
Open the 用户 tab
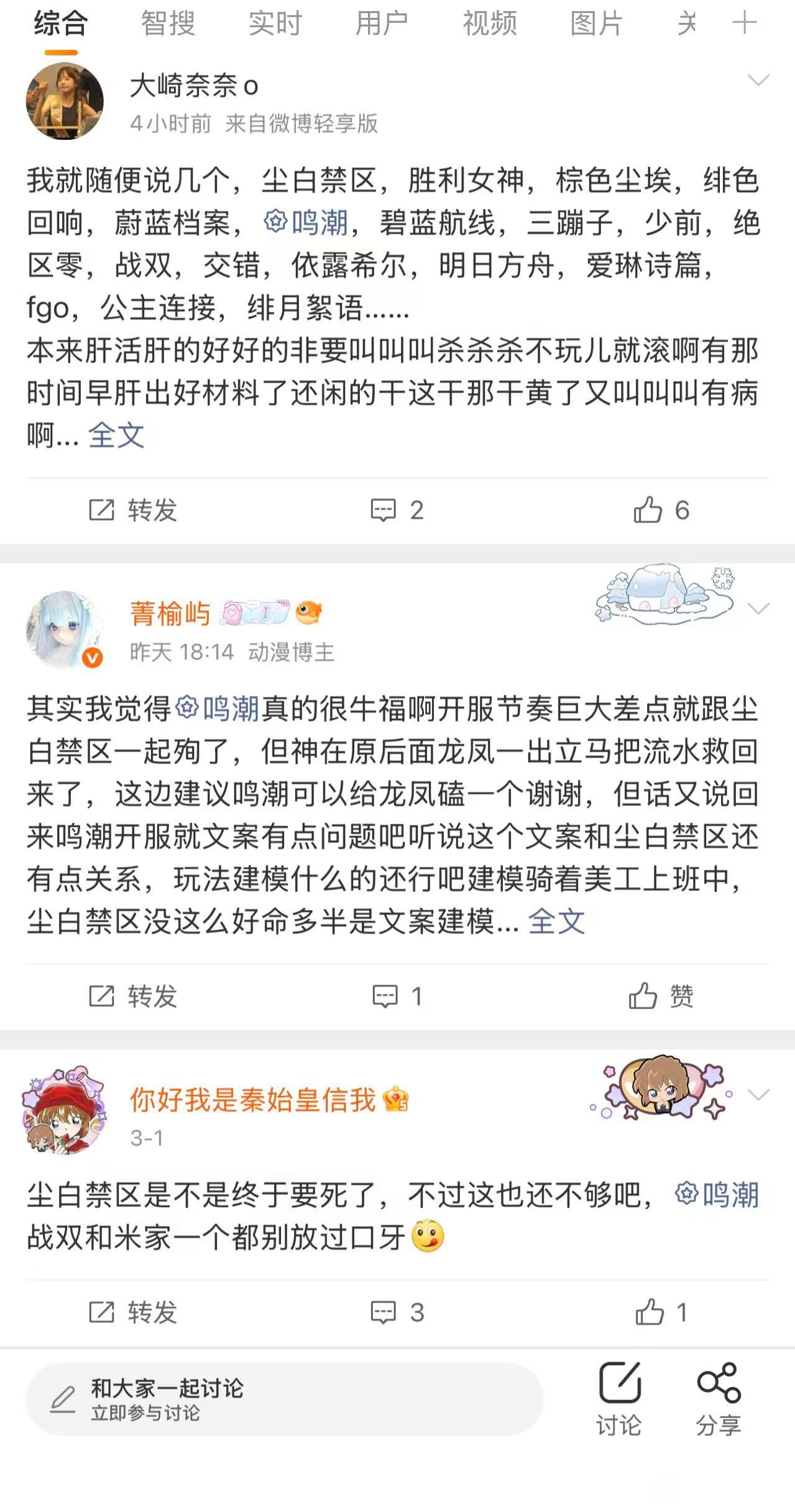(x=382, y=24)
